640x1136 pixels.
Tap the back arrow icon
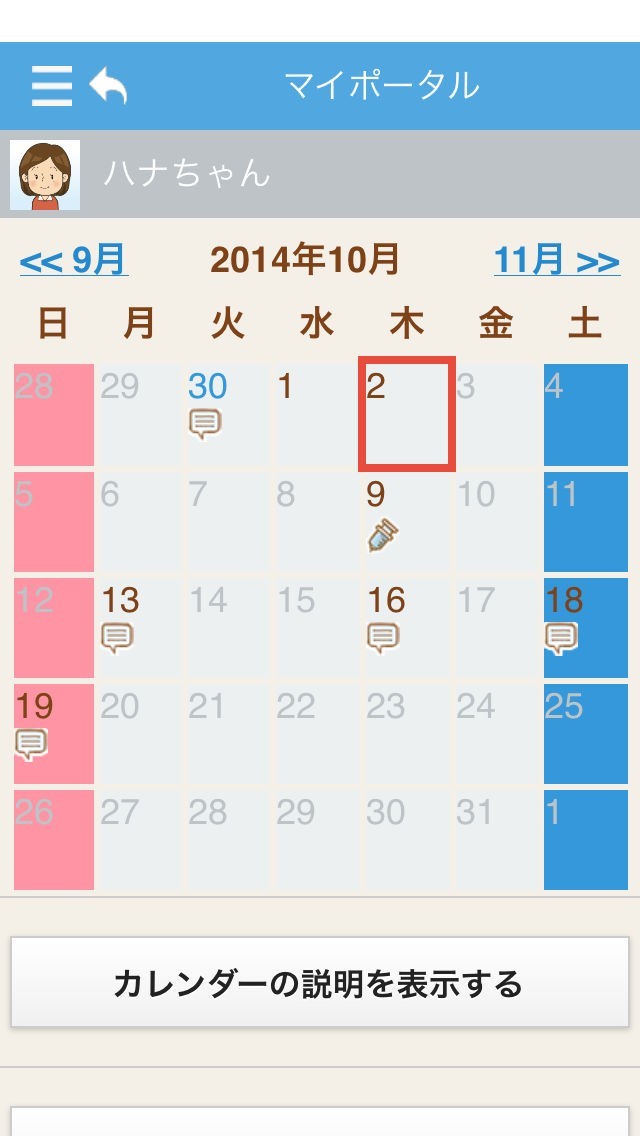point(108,85)
